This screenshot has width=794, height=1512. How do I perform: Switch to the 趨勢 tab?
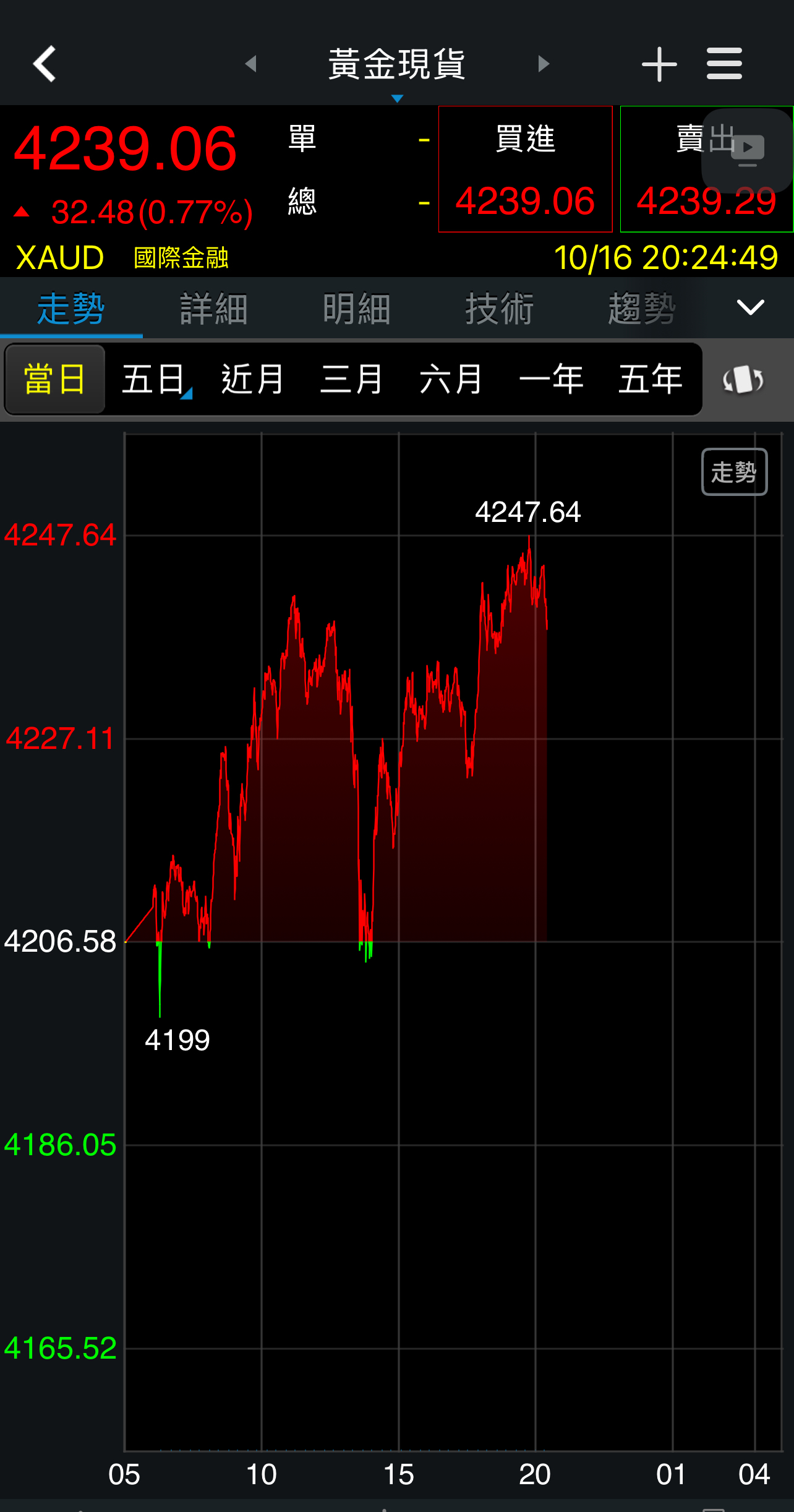(x=642, y=309)
